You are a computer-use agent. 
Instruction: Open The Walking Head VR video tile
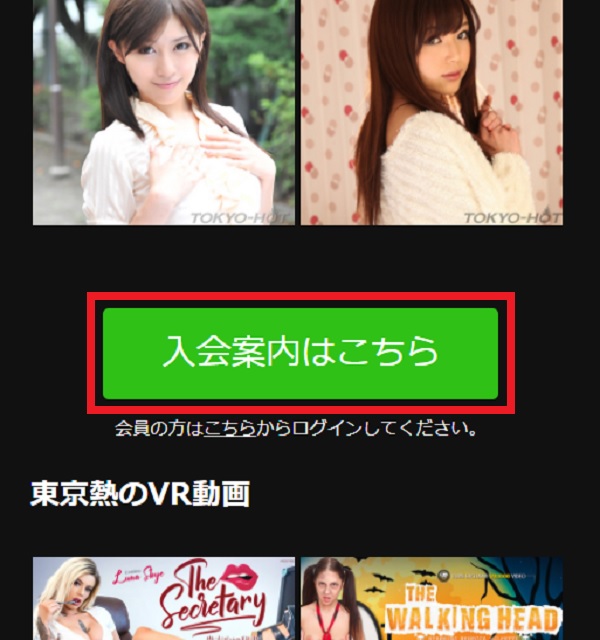(431, 599)
